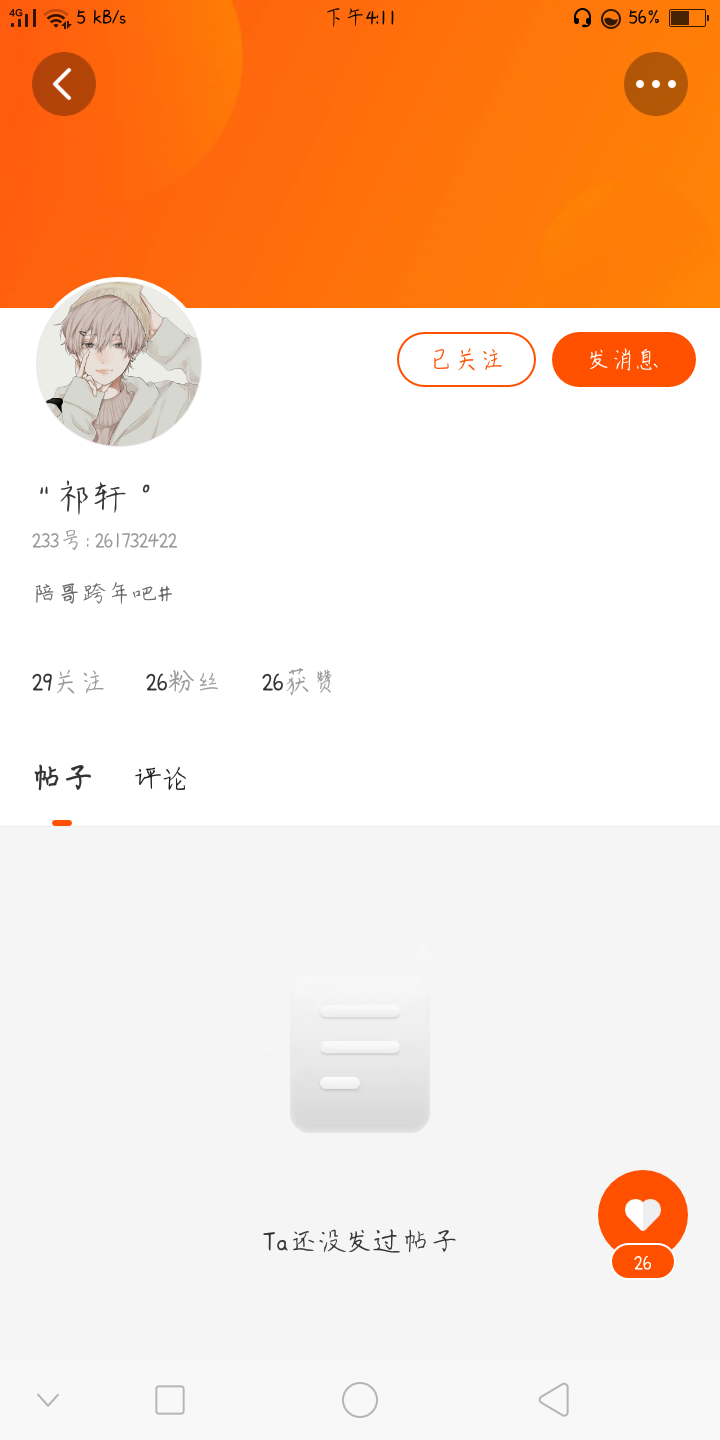Tap the floating heart like button

click(642, 1214)
